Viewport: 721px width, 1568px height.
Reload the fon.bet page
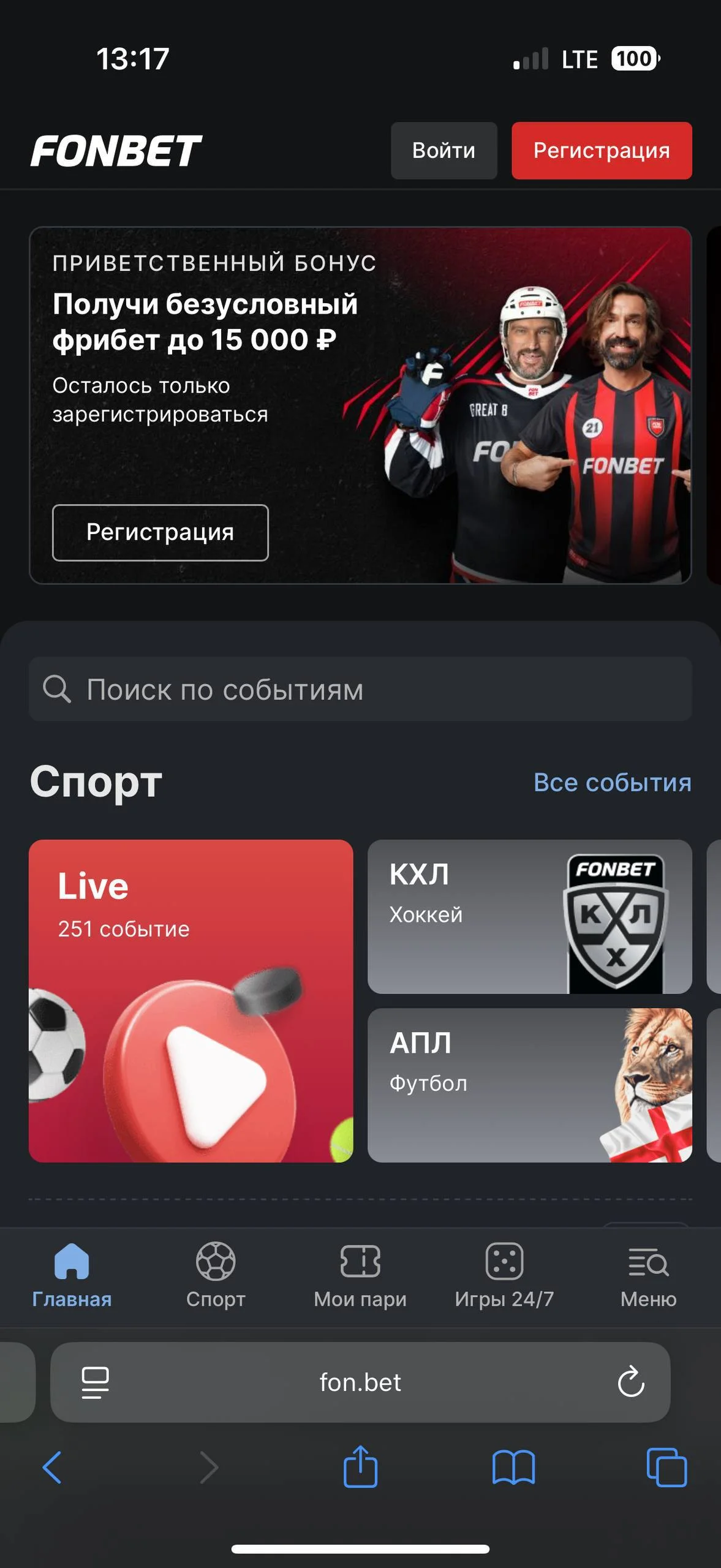pyautogui.click(x=630, y=1382)
